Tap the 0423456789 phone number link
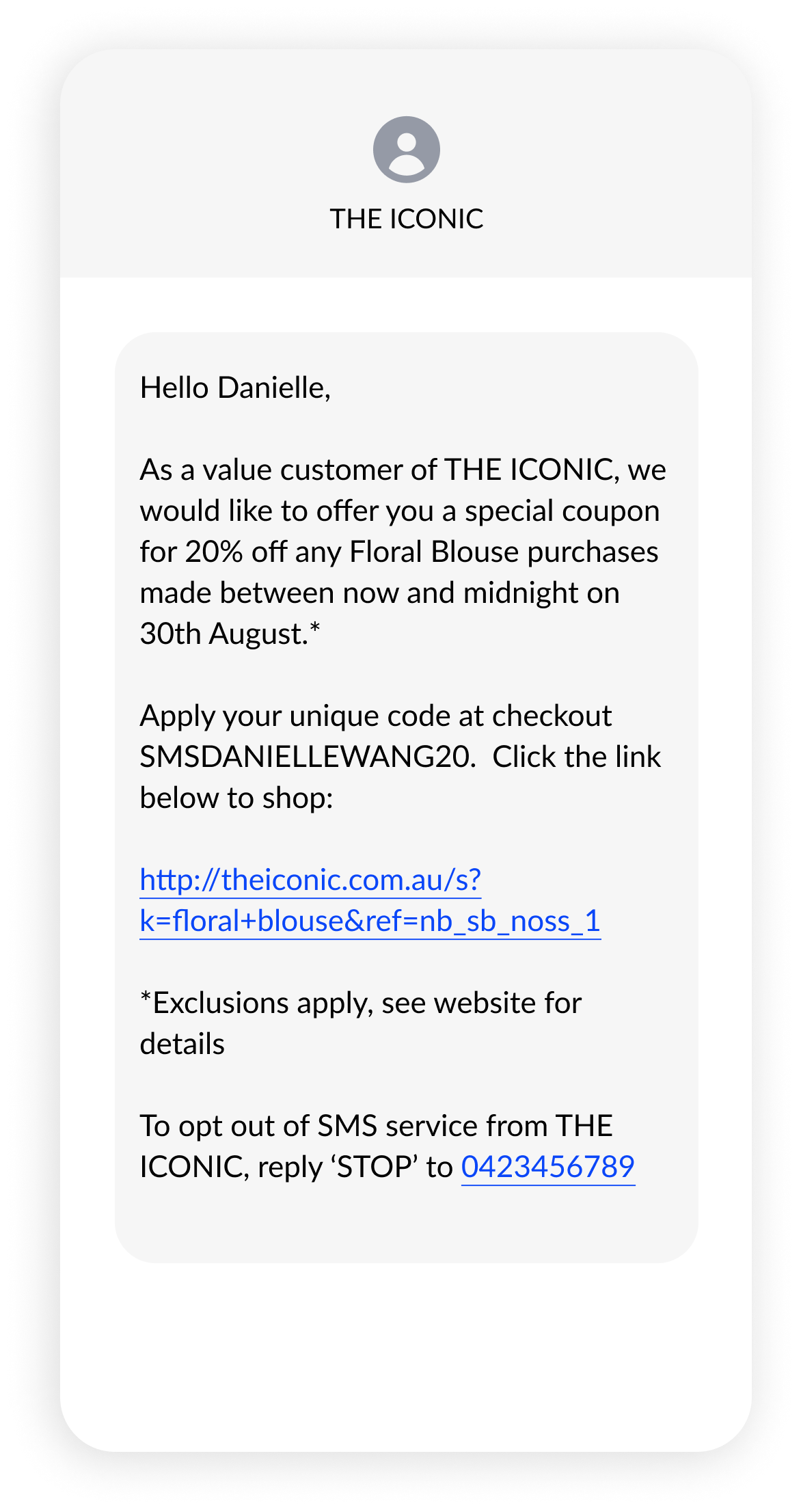Screen dimensions: 801x1512 (547, 1167)
